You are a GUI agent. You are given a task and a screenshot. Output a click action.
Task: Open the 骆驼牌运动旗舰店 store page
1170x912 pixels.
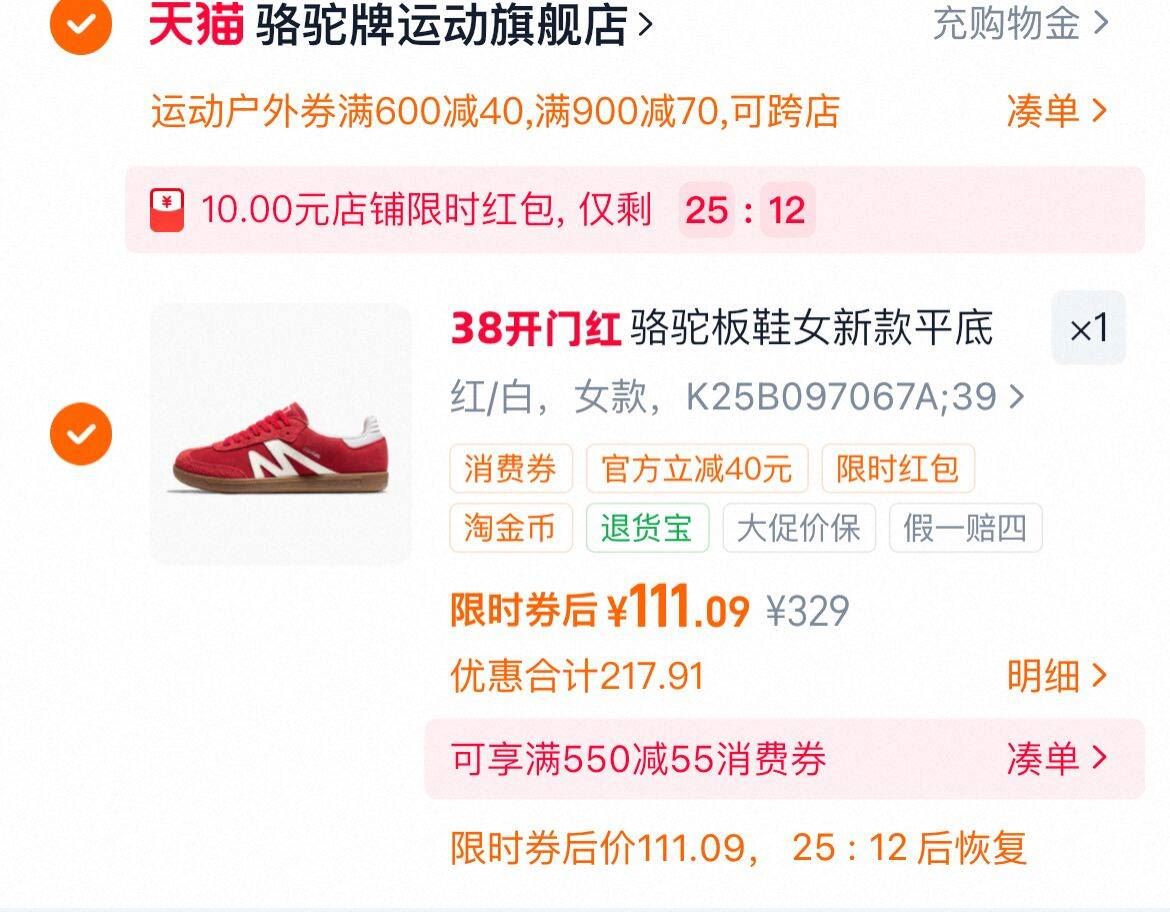(x=440, y=25)
